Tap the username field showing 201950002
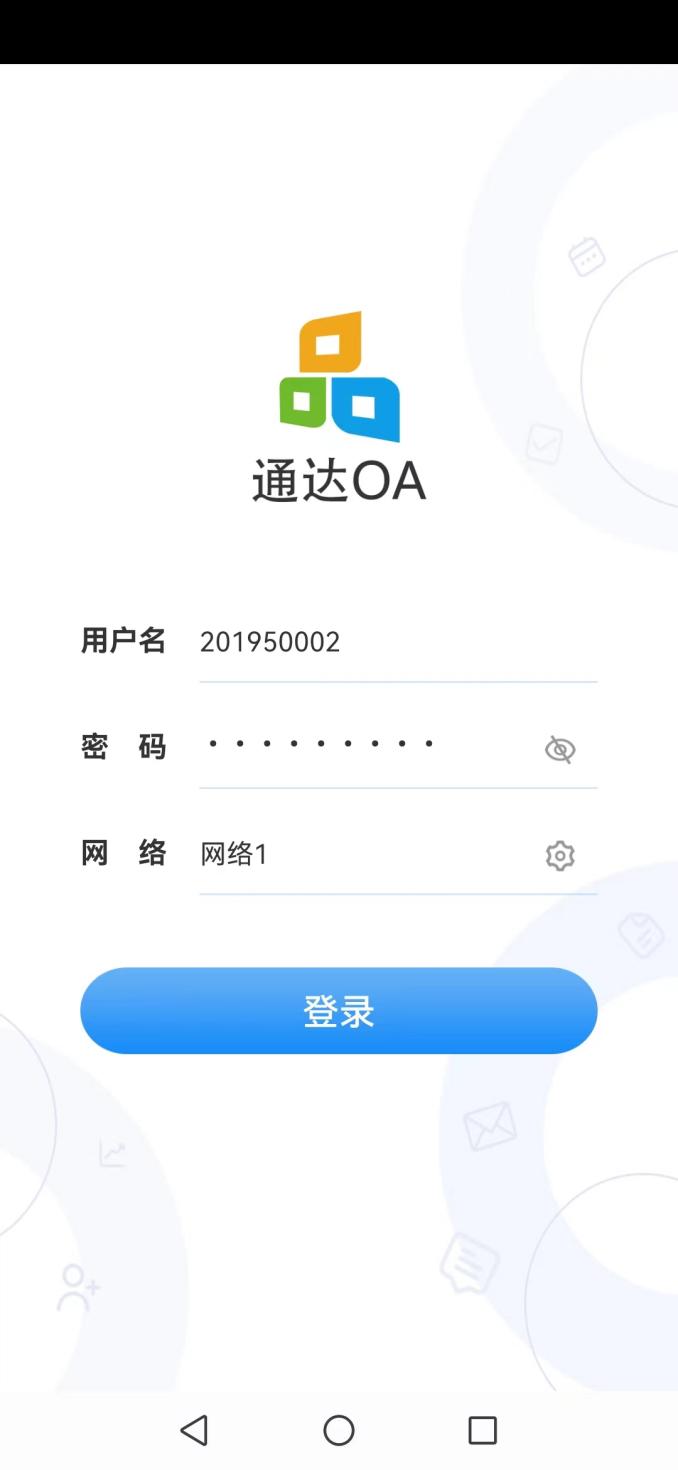 [x=396, y=642]
